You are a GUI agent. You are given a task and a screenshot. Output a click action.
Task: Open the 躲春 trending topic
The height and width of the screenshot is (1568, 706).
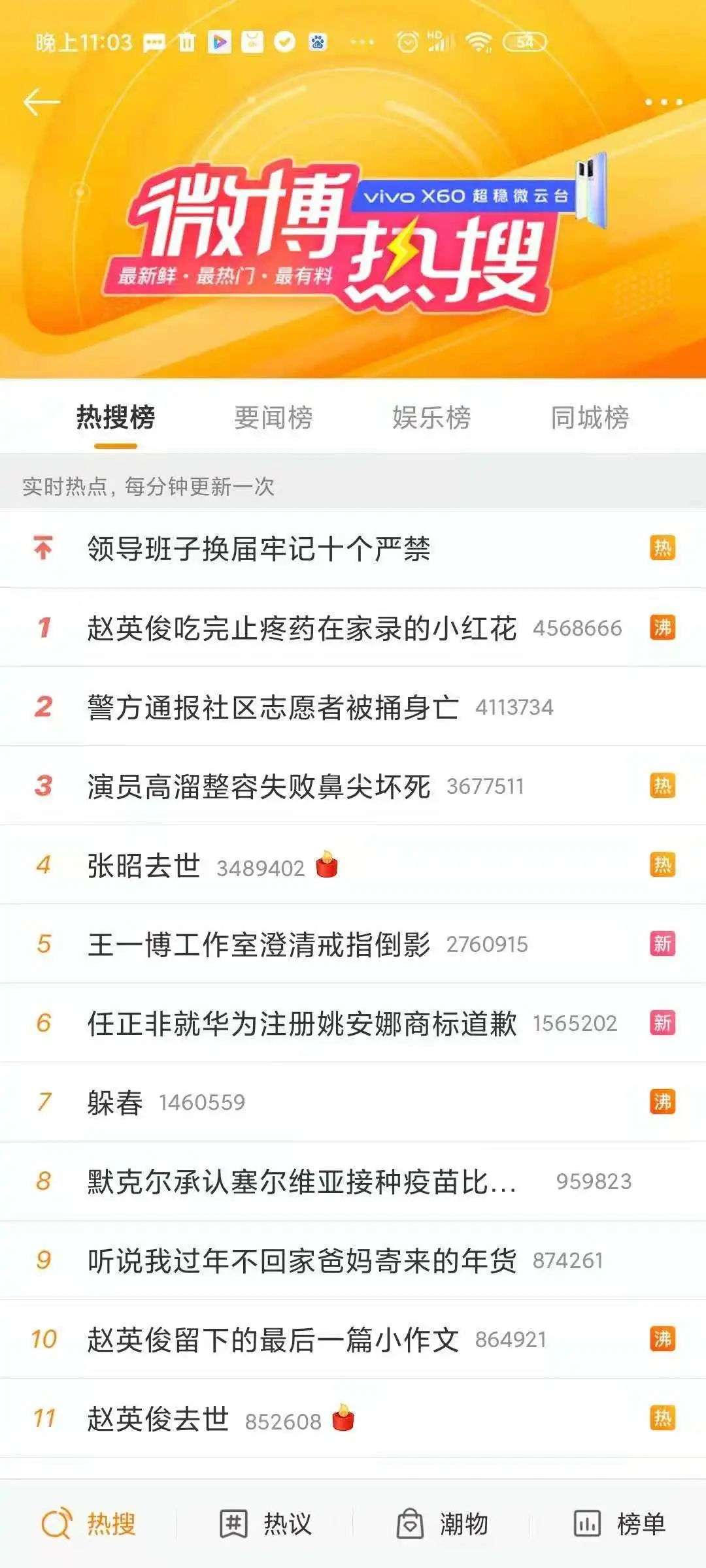click(x=115, y=1103)
